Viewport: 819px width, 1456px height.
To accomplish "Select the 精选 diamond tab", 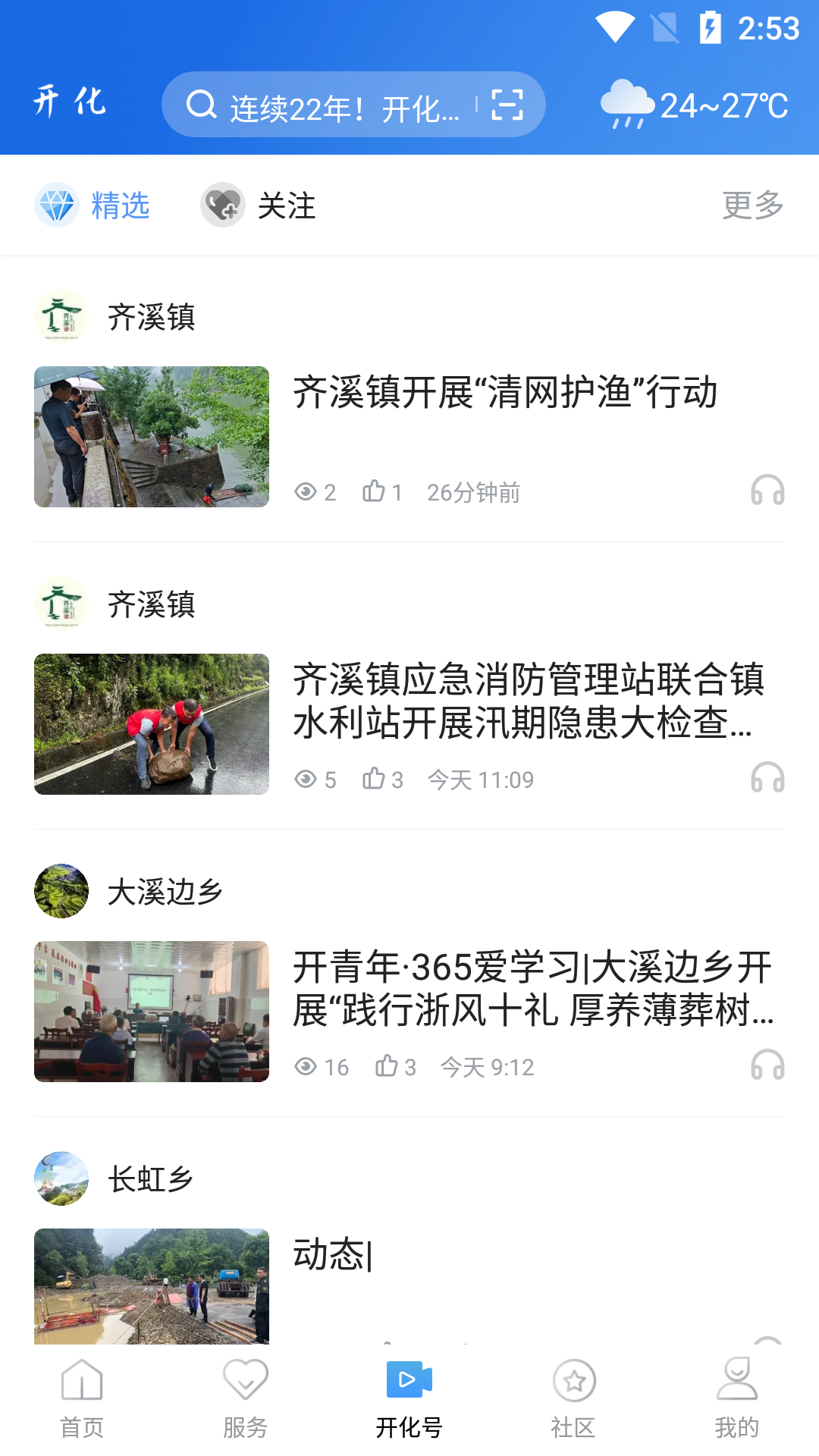I will click(x=55, y=204).
